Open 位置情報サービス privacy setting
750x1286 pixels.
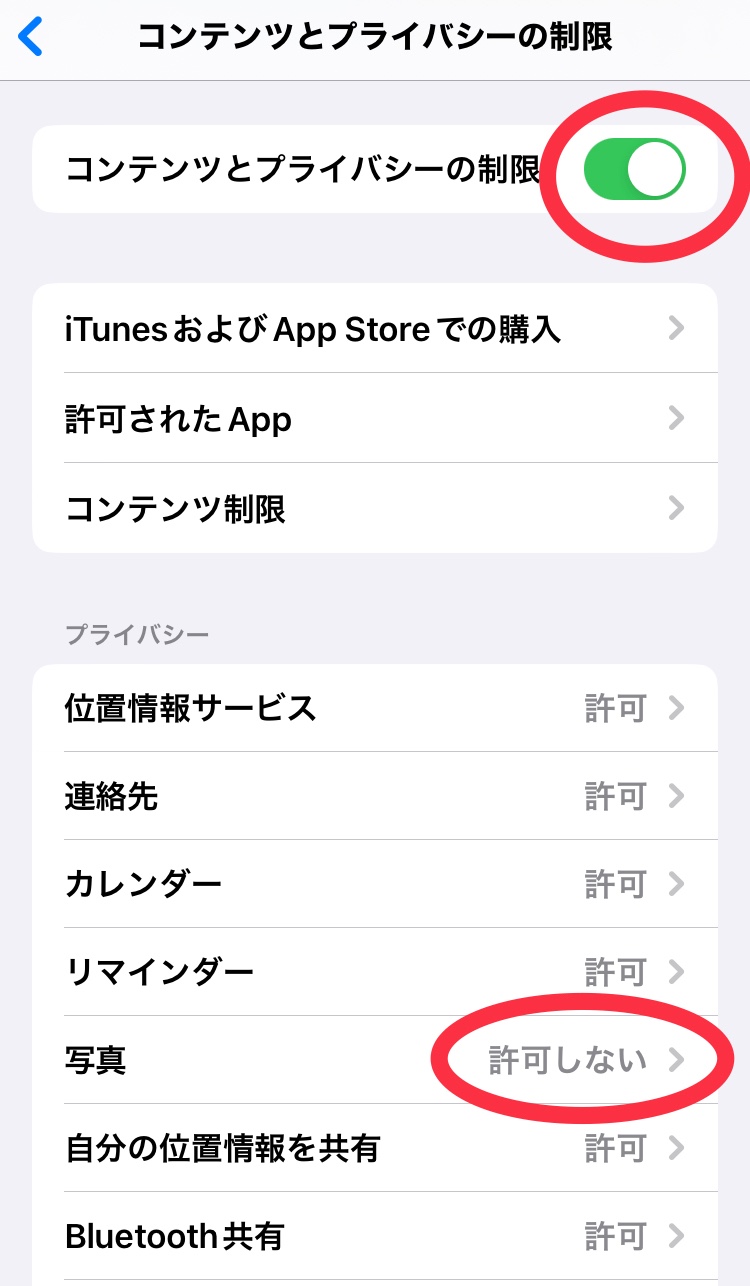click(375, 708)
